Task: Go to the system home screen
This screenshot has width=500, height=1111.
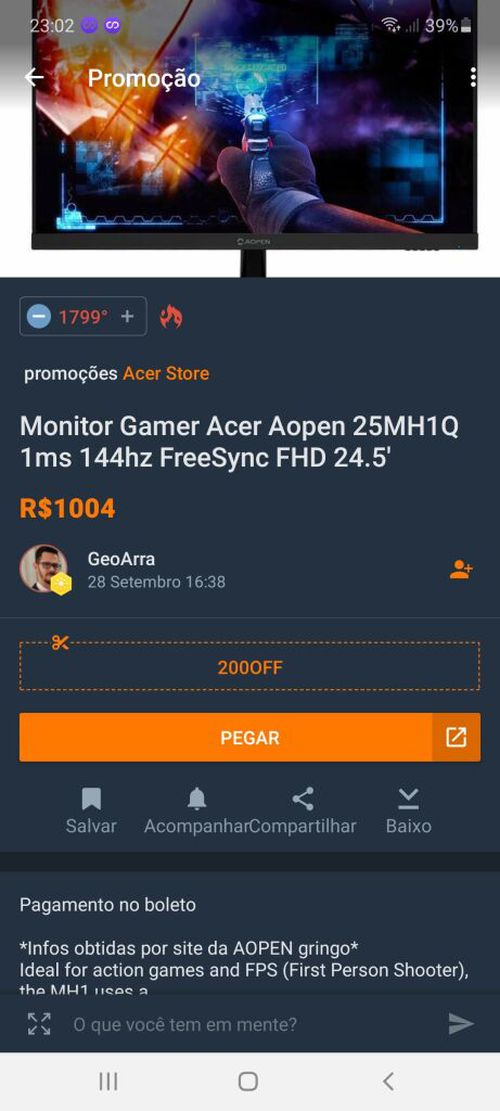Action: click(x=248, y=1081)
